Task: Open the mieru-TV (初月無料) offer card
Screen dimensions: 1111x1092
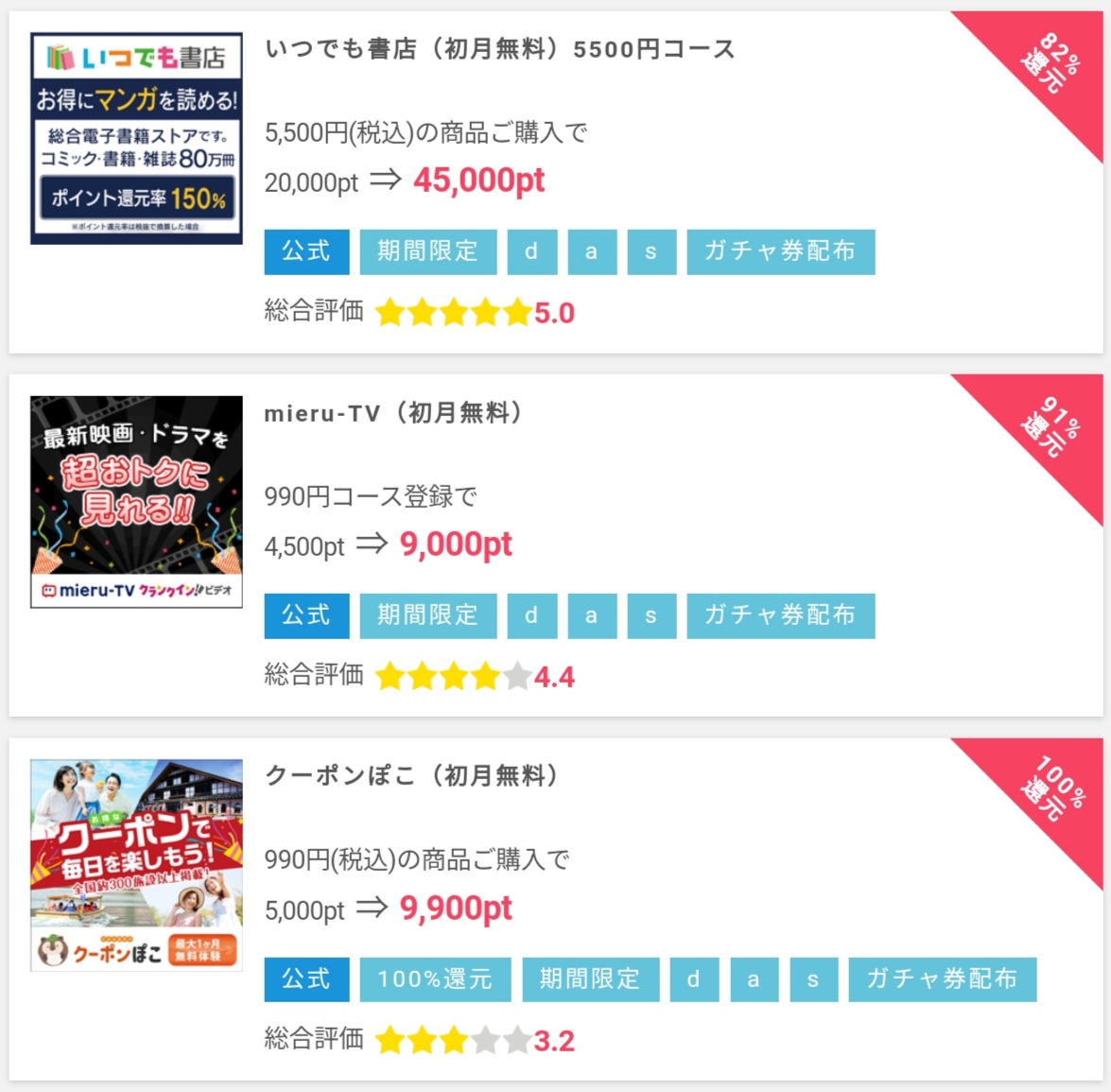Action: click(392, 413)
